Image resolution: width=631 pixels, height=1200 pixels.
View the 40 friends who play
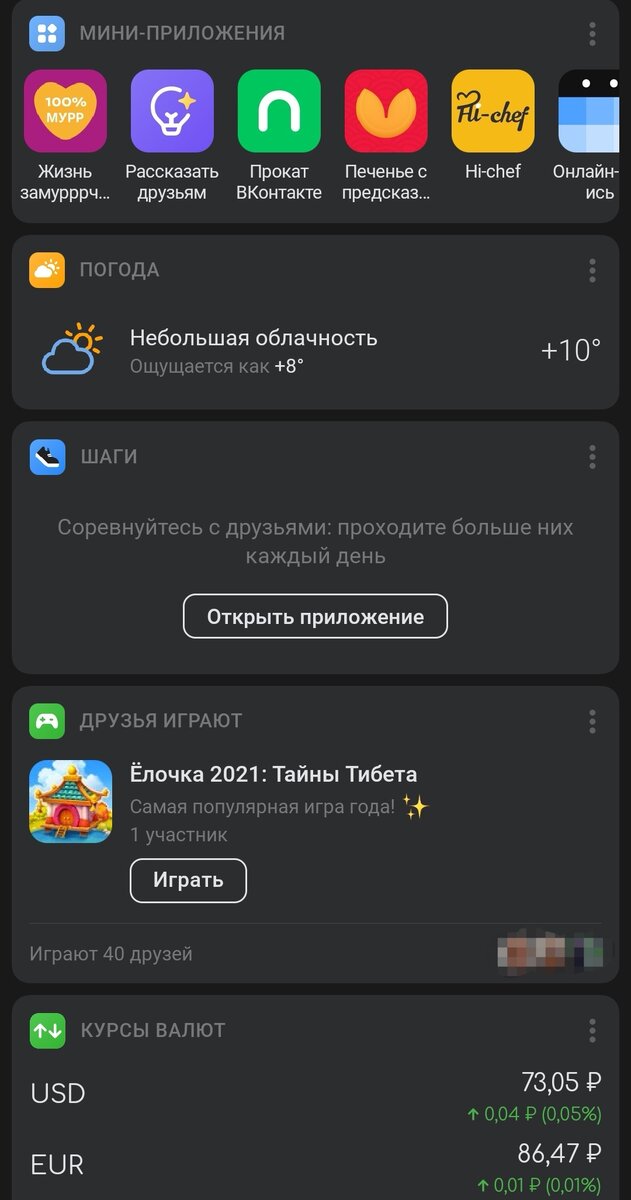coord(315,954)
